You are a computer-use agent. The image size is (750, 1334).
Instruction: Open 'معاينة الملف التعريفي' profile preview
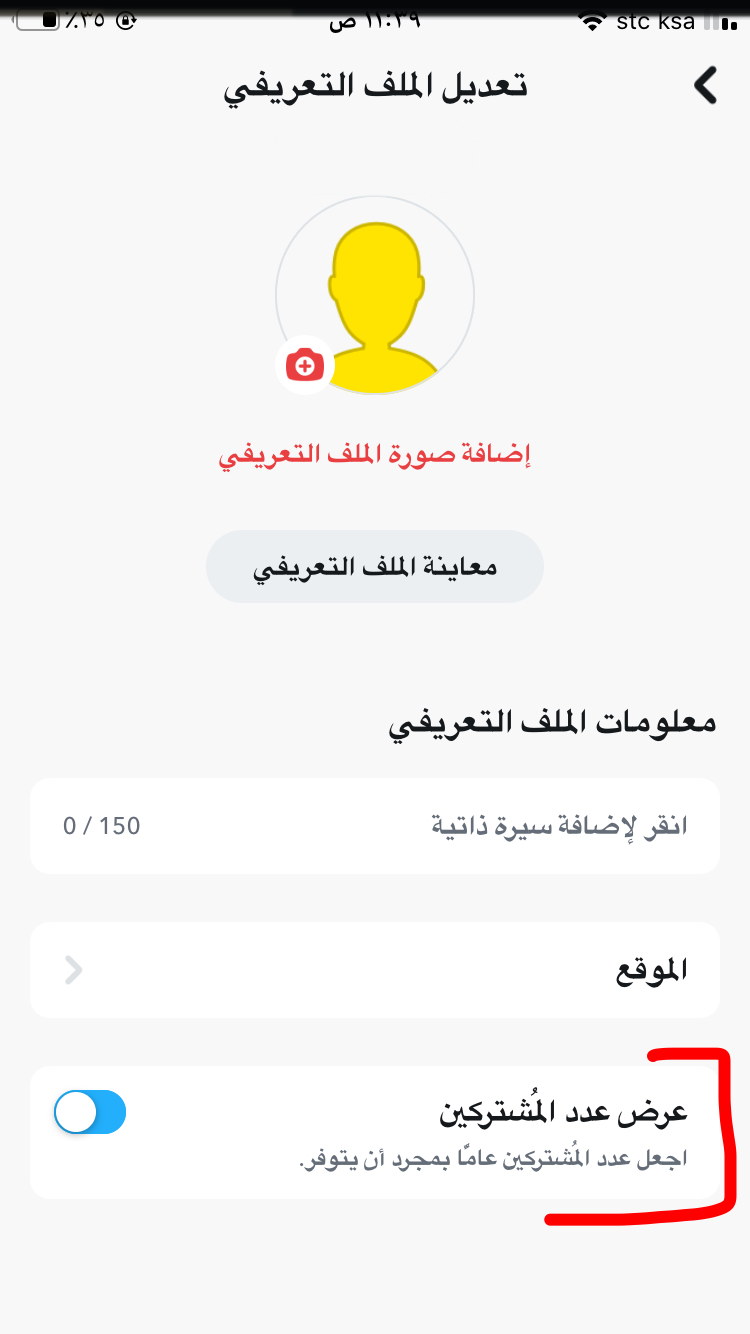(x=374, y=567)
